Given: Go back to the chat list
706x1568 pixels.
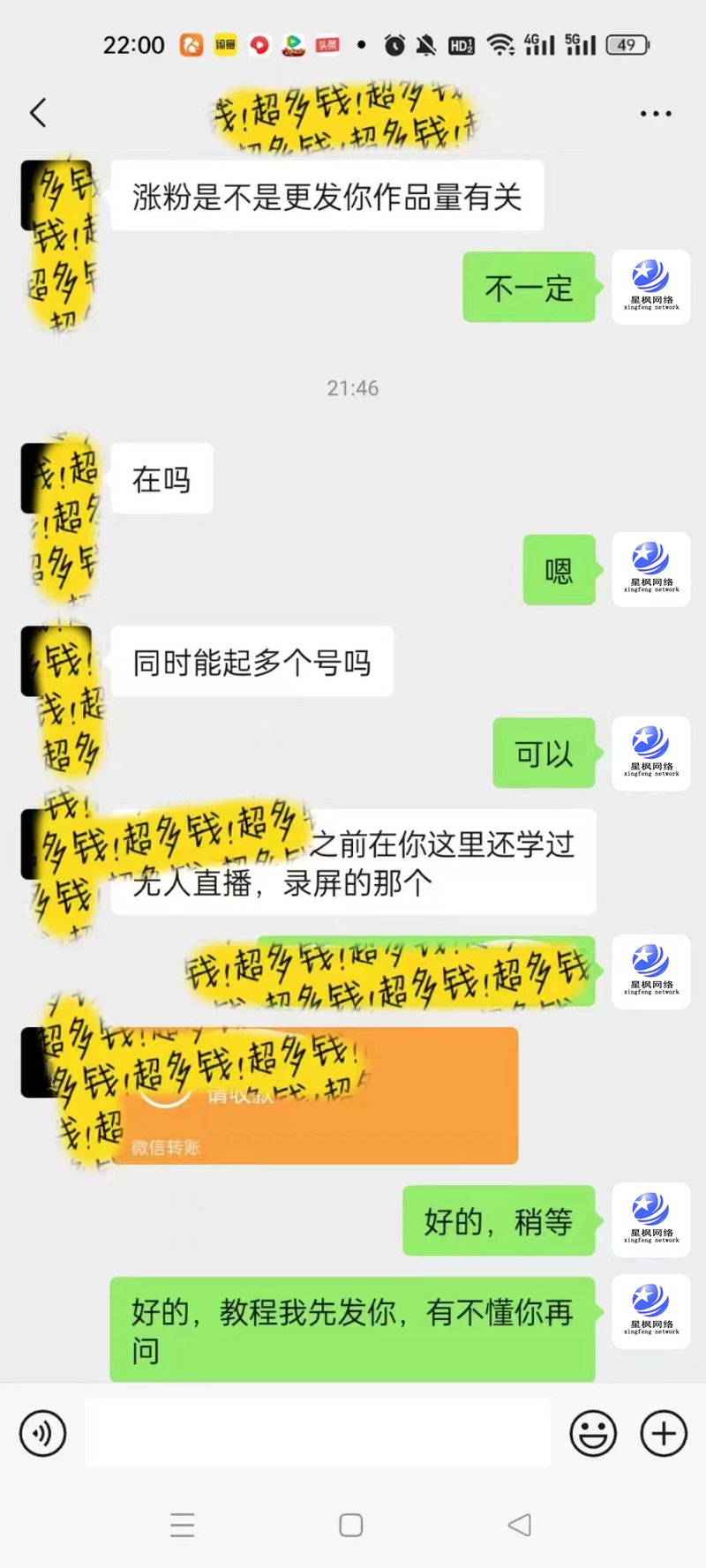Looking at the screenshot, I should 38,113.
